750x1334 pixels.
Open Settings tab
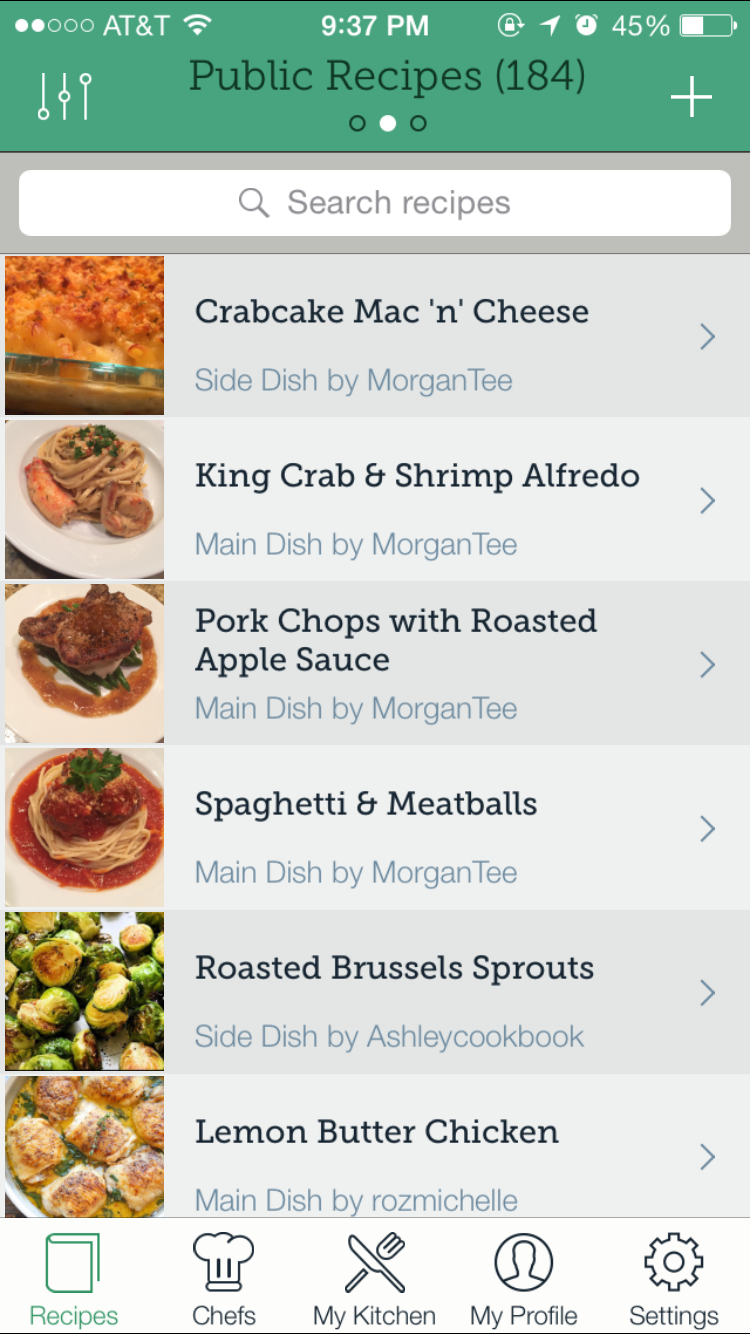(x=674, y=1278)
